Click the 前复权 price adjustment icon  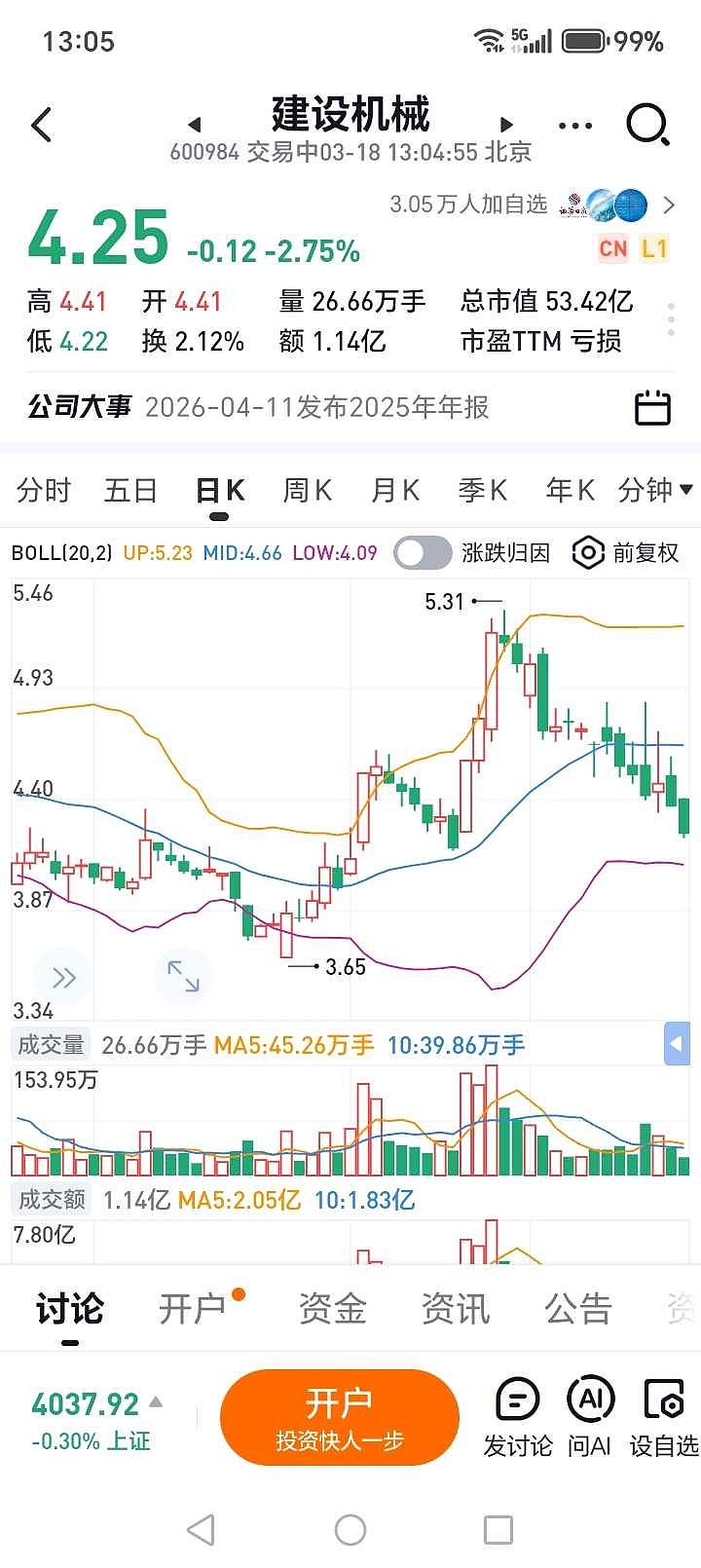coord(587,552)
